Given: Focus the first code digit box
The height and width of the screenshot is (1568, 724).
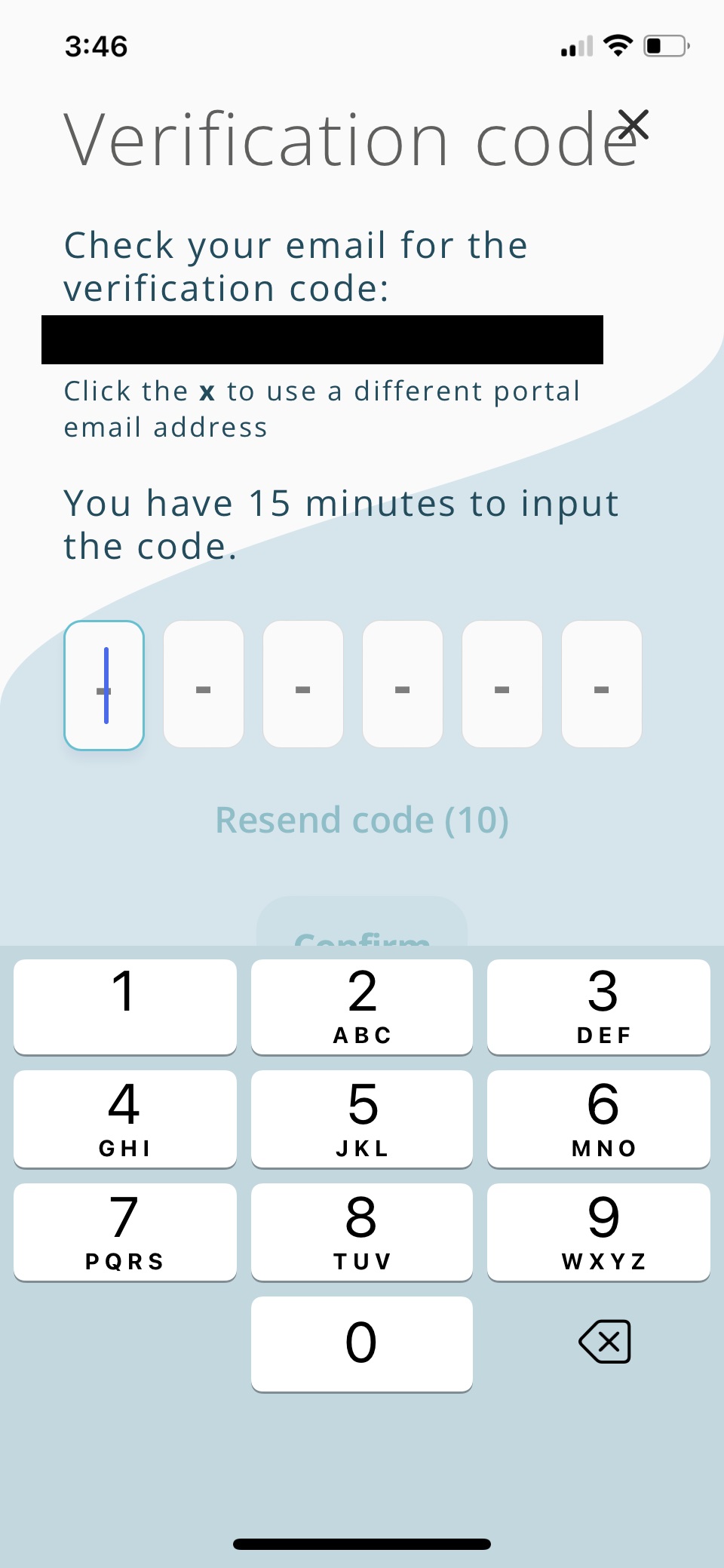Looking at the screenshot, I should [x=104, y=685].
